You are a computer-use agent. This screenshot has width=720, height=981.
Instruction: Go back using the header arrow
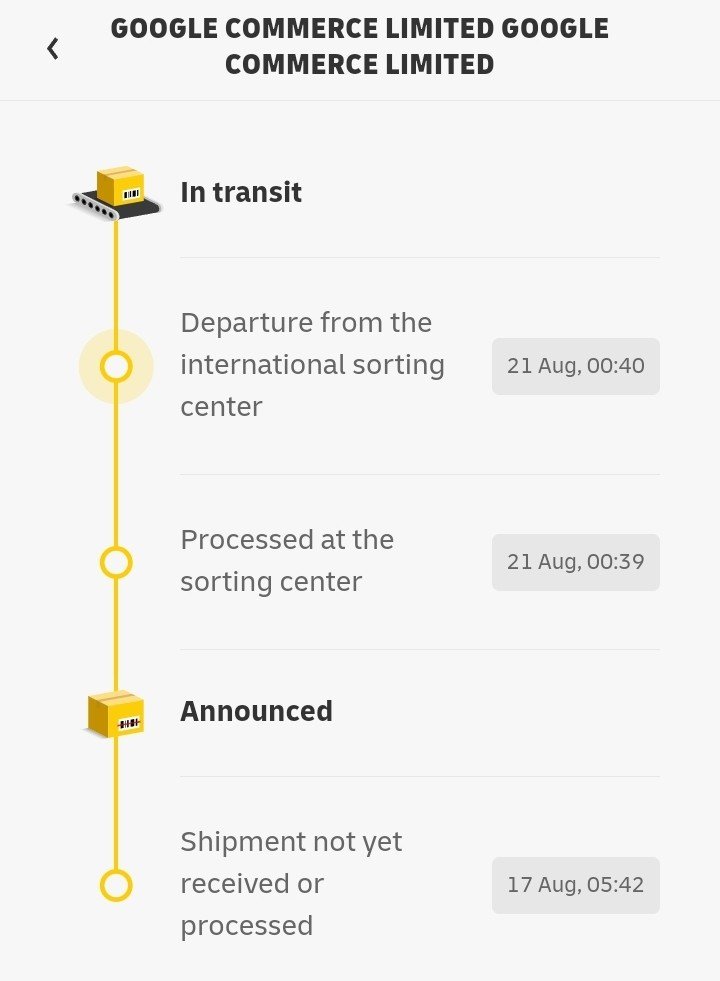(x=52, y=48)
